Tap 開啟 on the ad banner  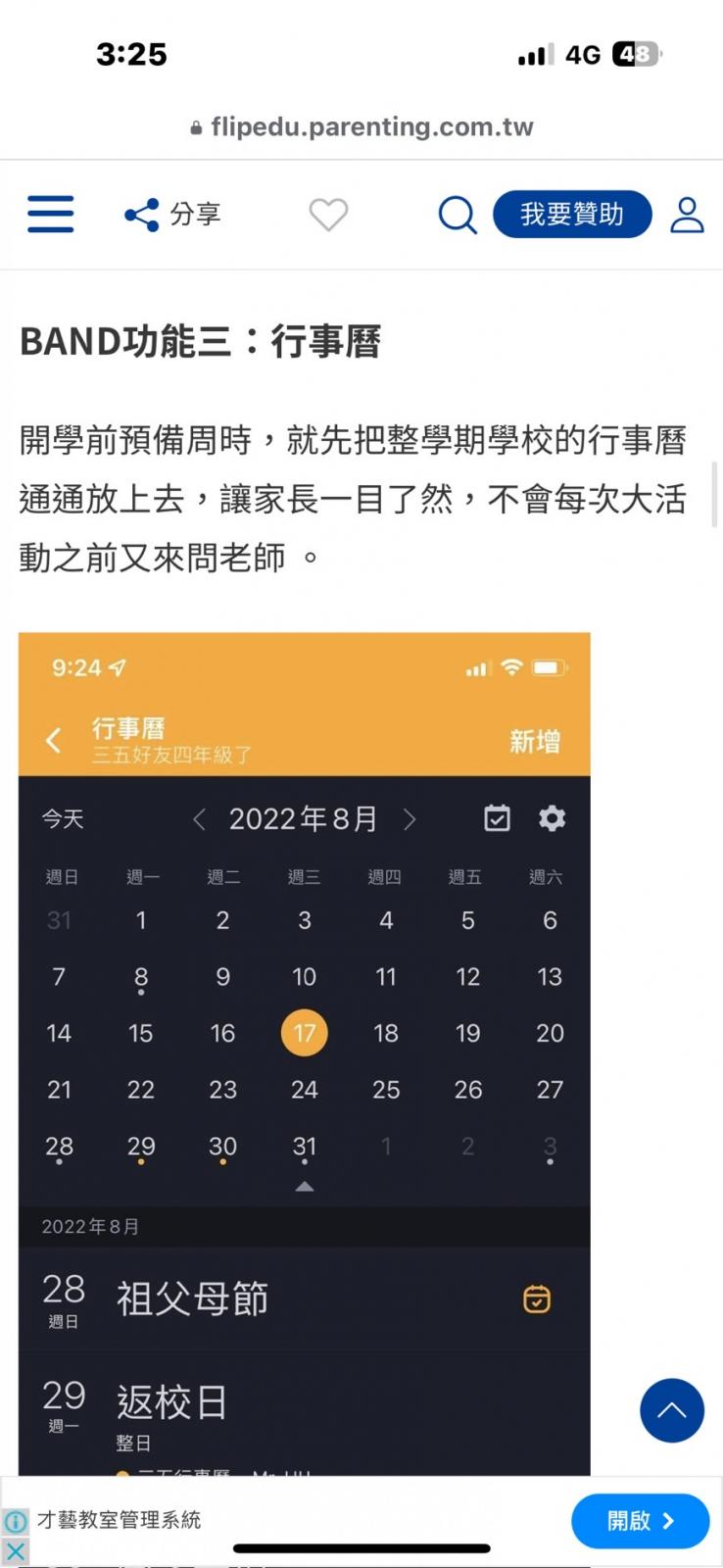640,1520
